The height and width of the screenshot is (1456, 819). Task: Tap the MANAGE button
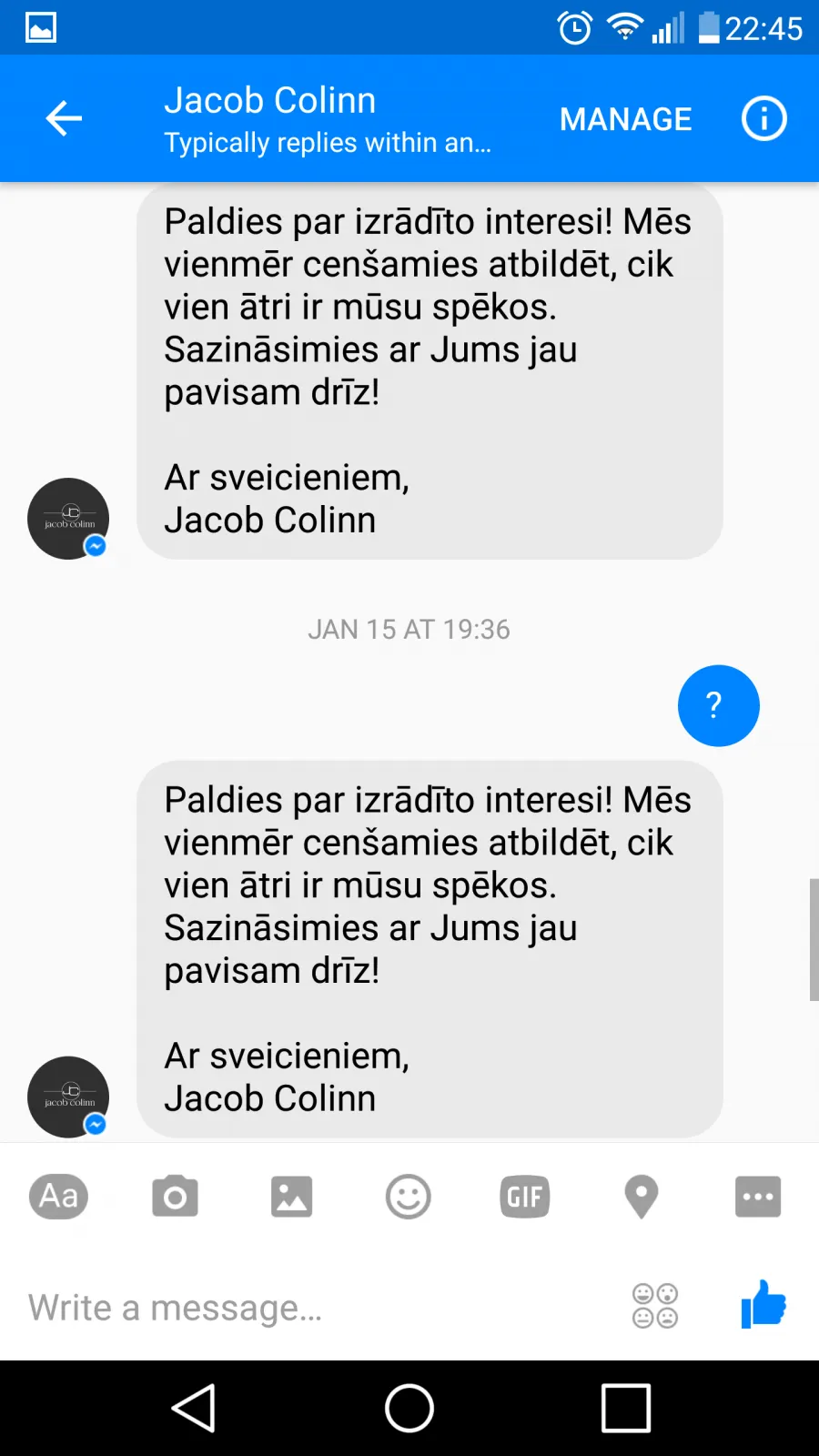[x=625, y=119]
